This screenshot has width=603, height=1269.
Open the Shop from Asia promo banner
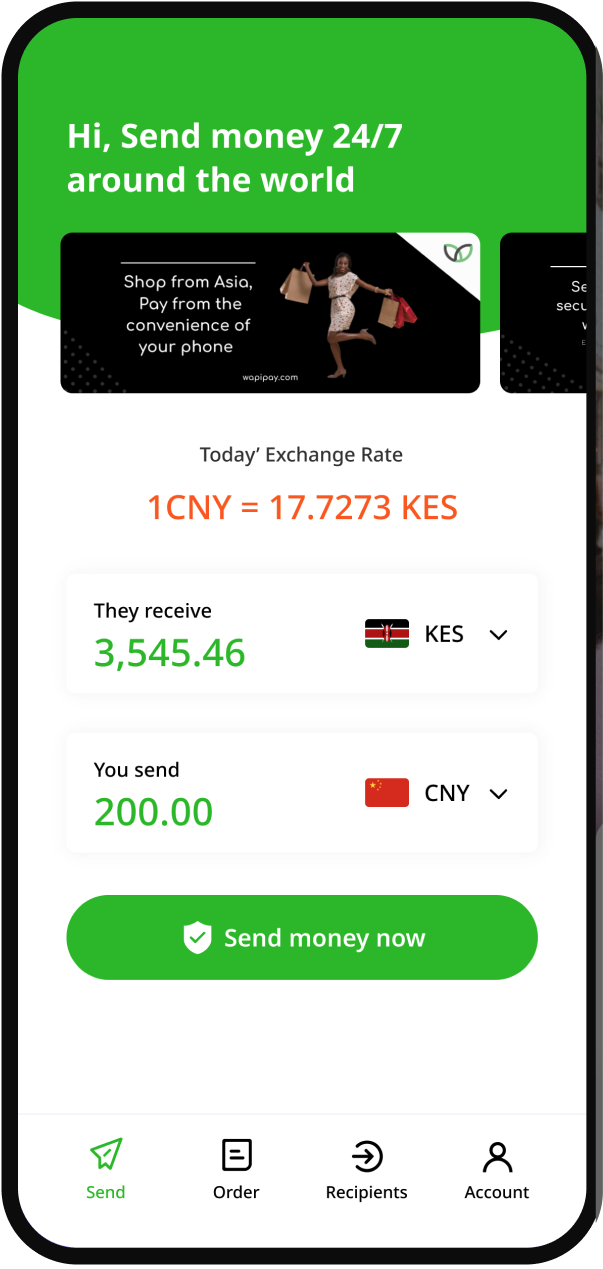click(270, 313)
